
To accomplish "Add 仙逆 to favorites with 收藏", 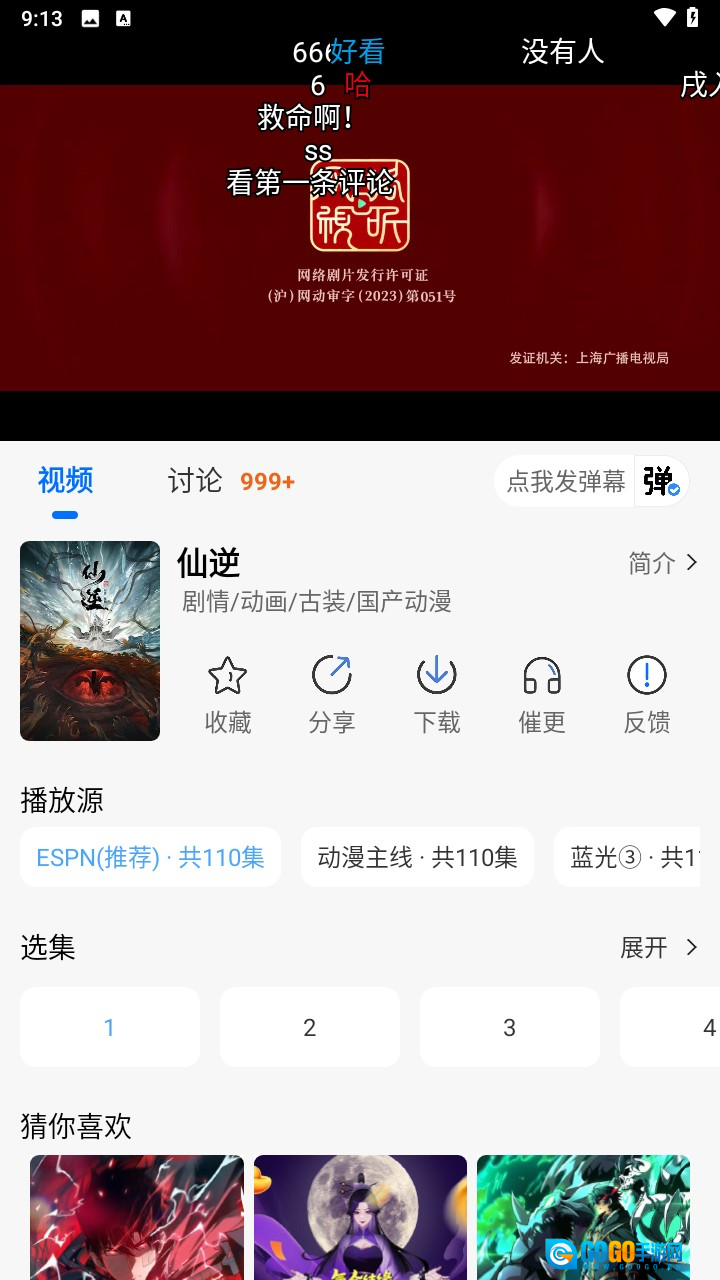I will [228, 695].
